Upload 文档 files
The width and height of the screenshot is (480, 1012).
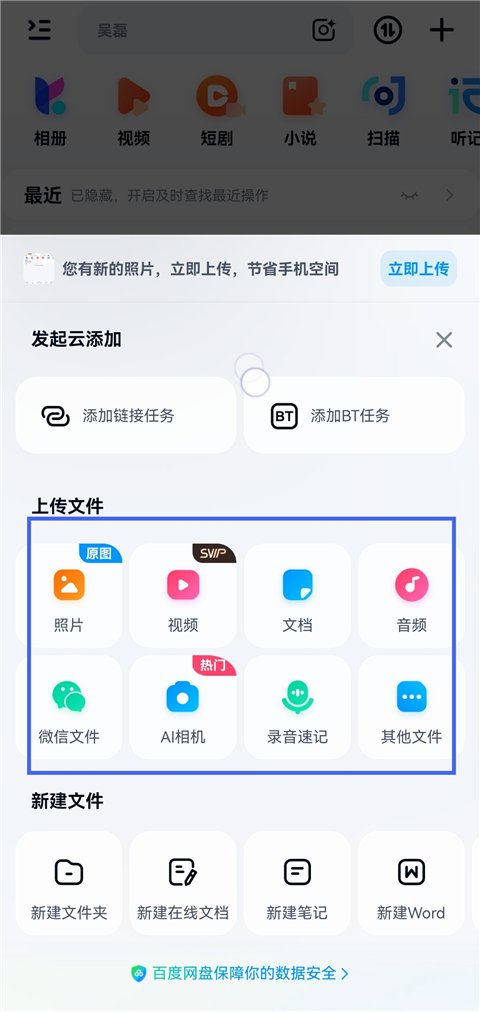tap(297, 596)
